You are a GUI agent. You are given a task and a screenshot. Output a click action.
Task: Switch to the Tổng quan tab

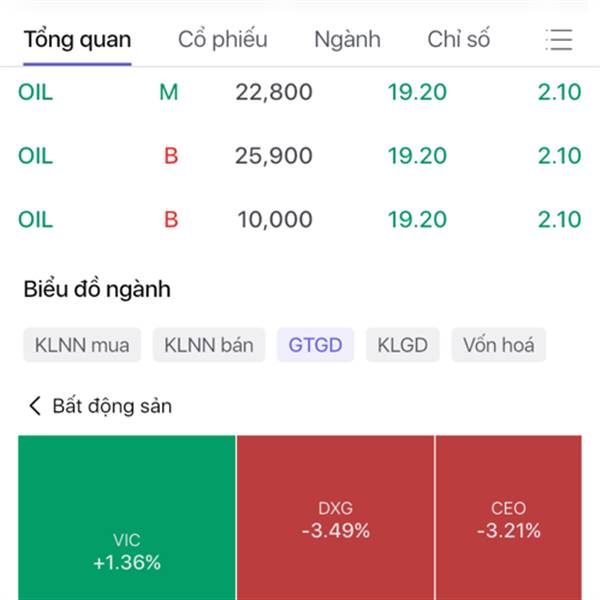point(77,40)
